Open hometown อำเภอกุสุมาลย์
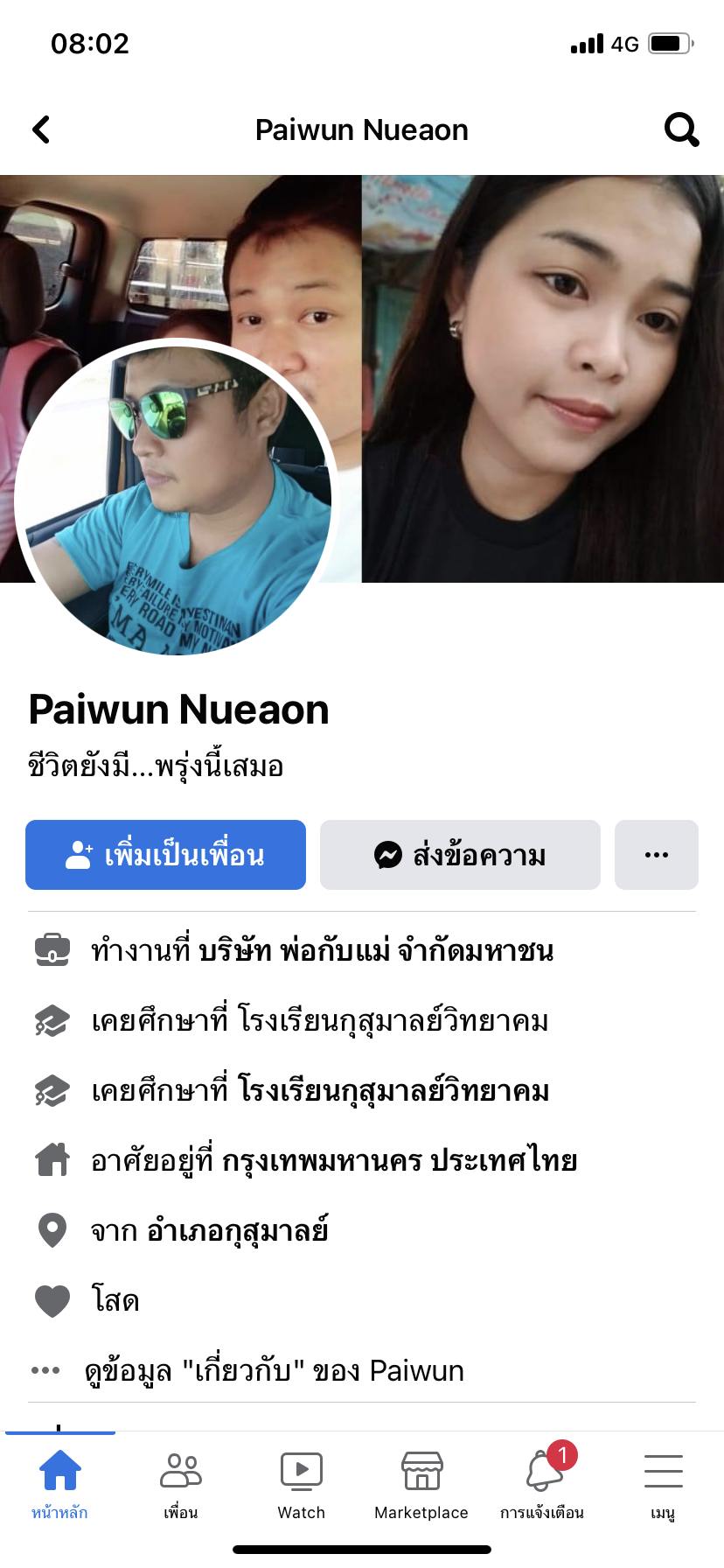The width and height of the screenshot is (724, 1568). [x=237, y=1230]
